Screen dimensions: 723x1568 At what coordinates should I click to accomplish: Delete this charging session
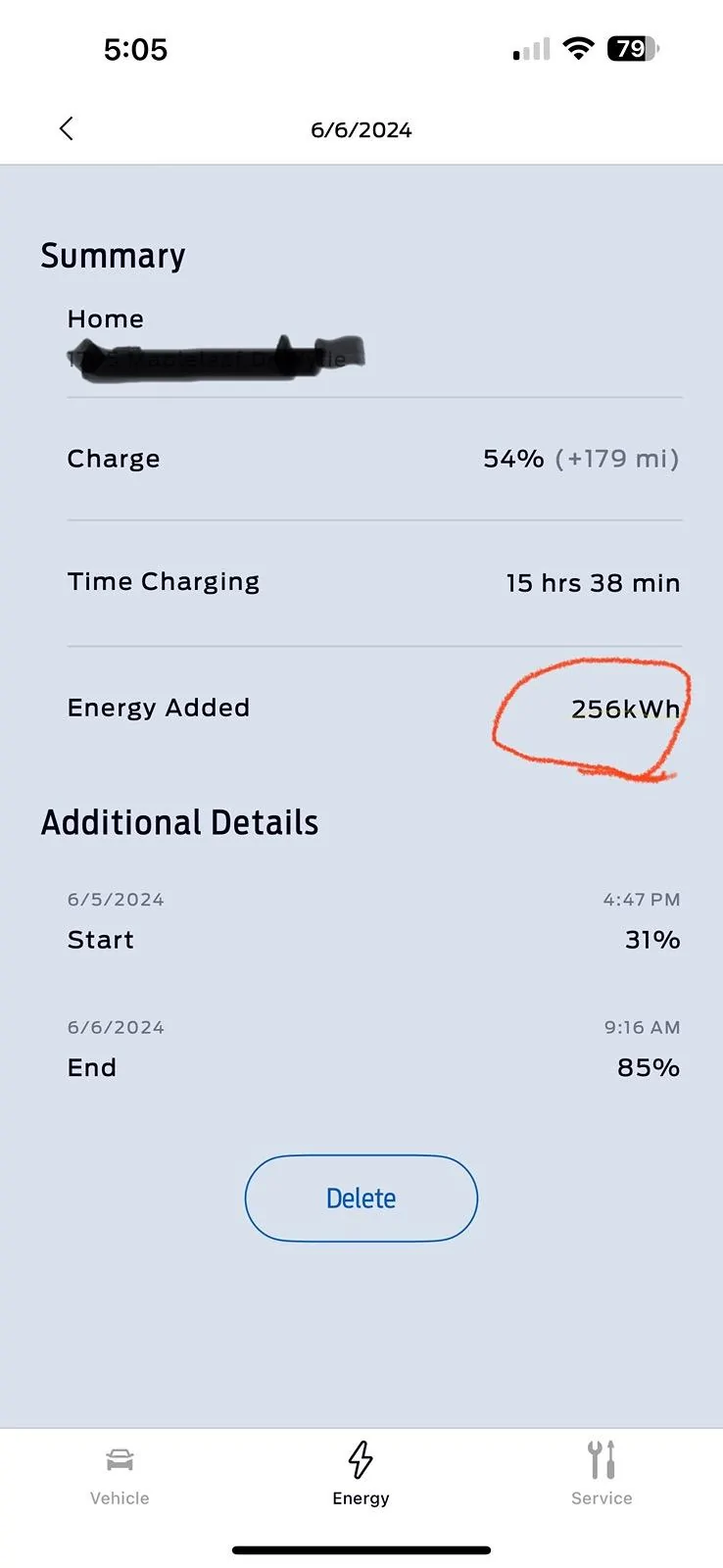pyautogui.click(x=361, y=1198)
